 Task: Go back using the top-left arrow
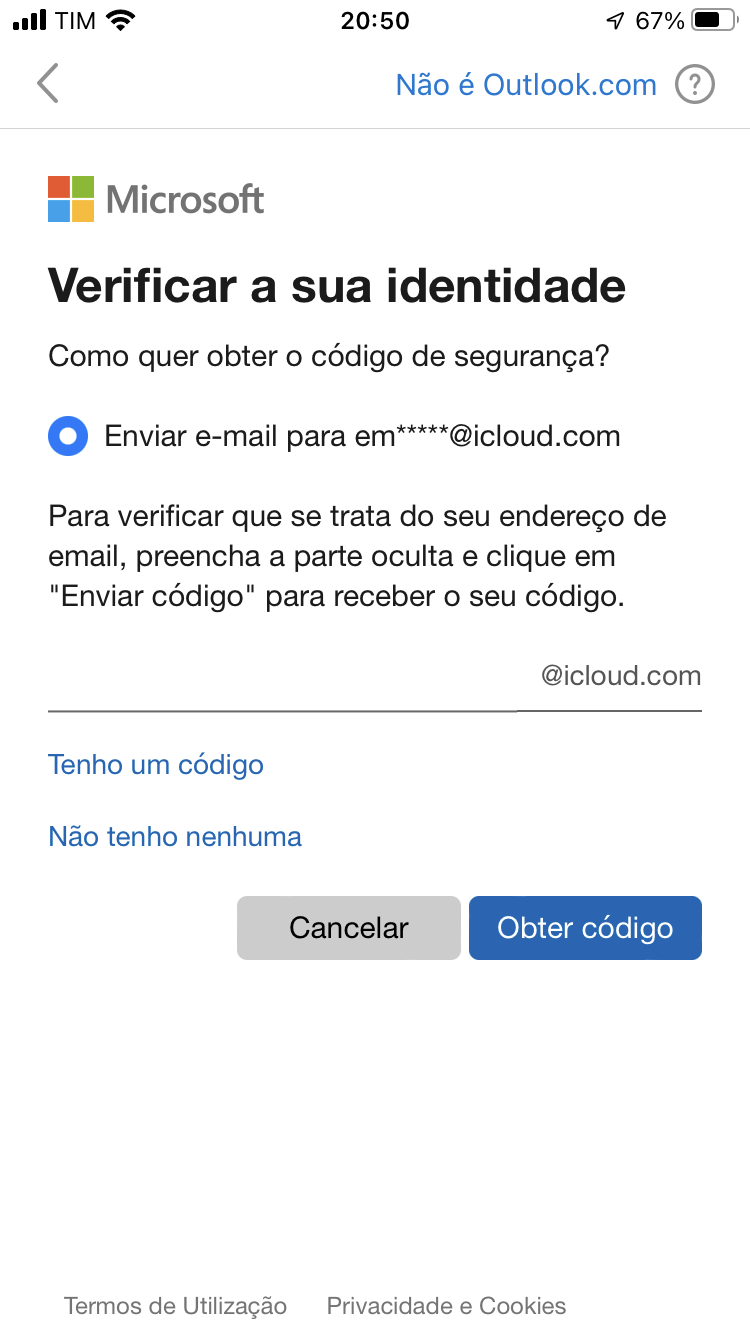(48, 84)
